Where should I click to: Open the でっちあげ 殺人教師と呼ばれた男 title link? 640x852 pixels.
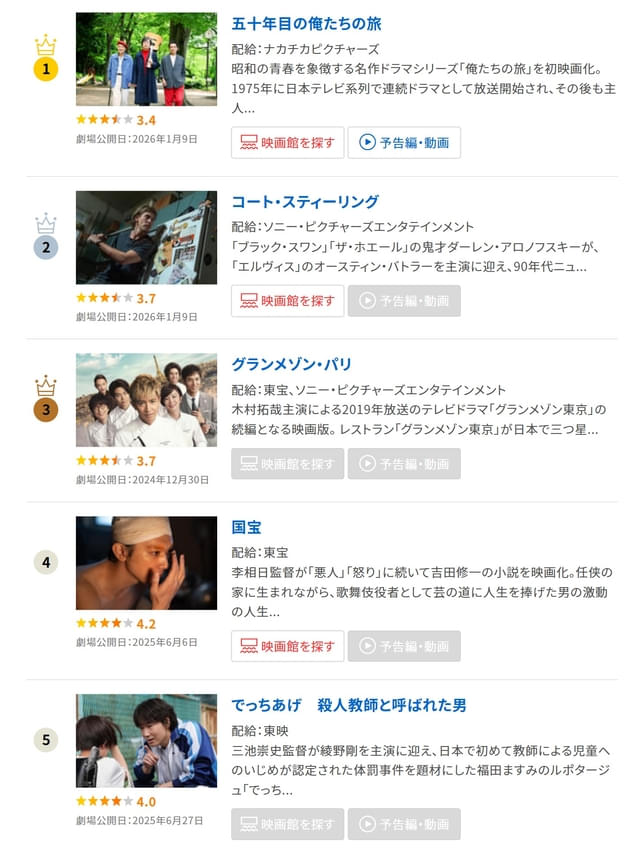(349, 706)
